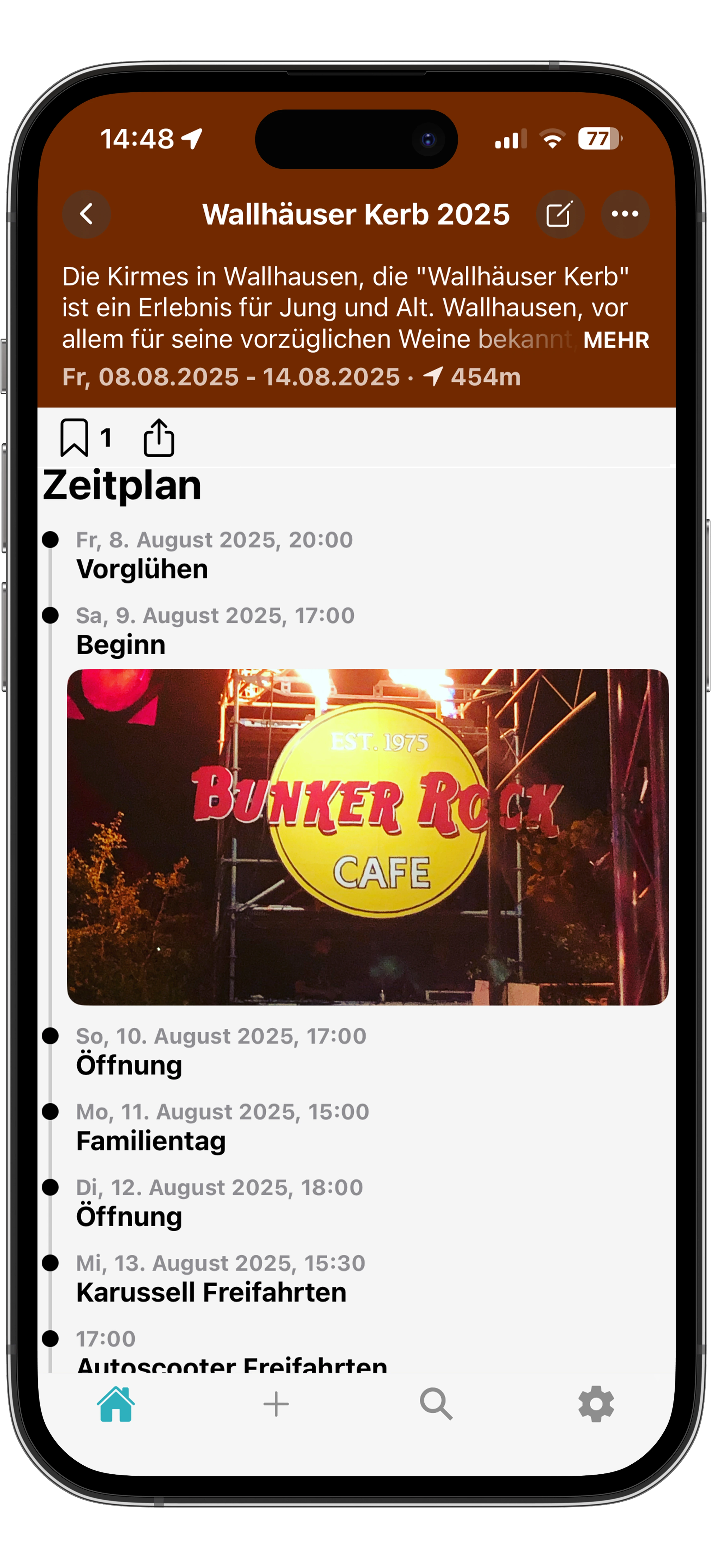
Task: Open the Bunker Rock Cafe photo
Action: 367,837
